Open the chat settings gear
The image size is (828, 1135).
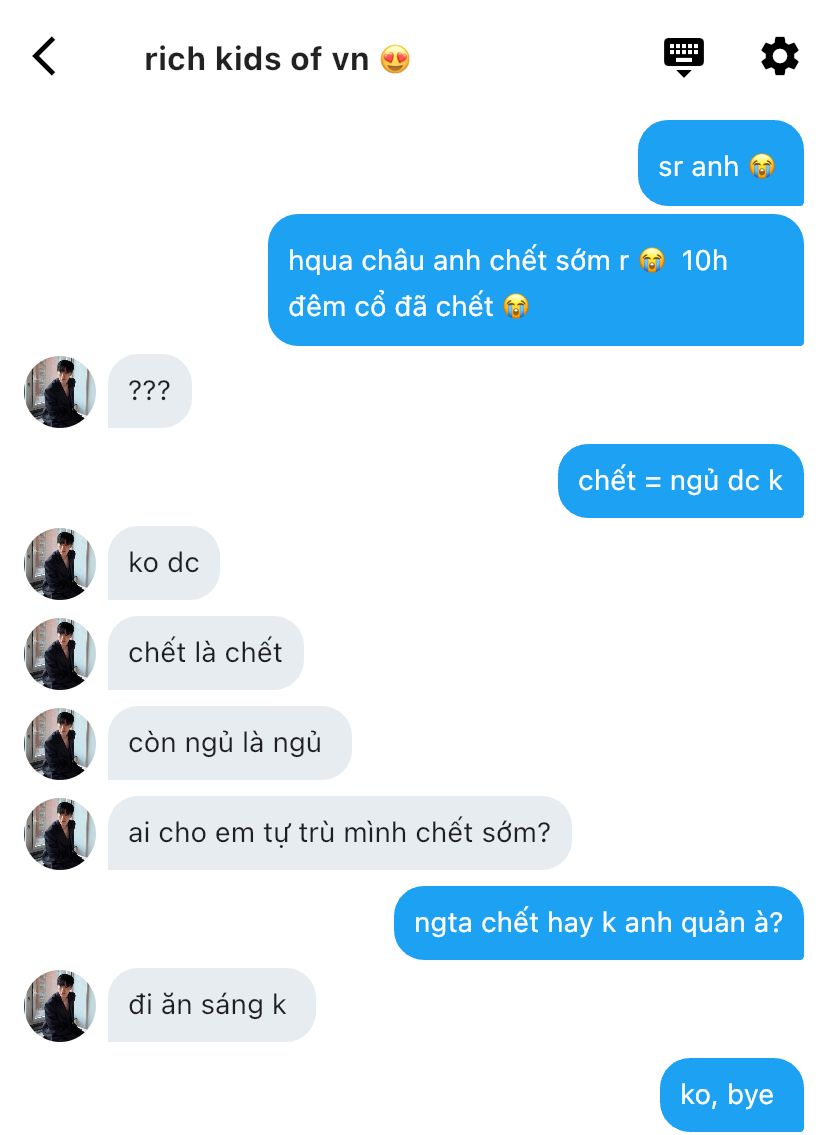pos(779,56)
